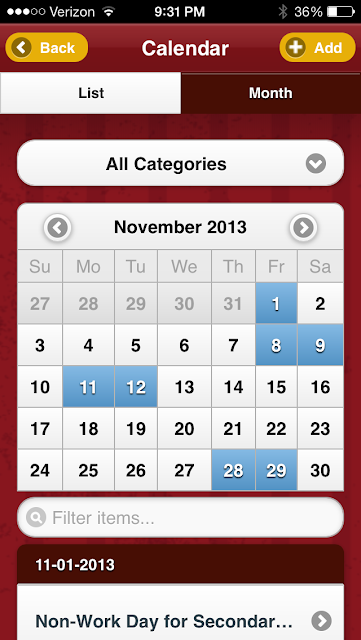361x640 pixels.
Task: Select the Month tab
Action: 271,93
